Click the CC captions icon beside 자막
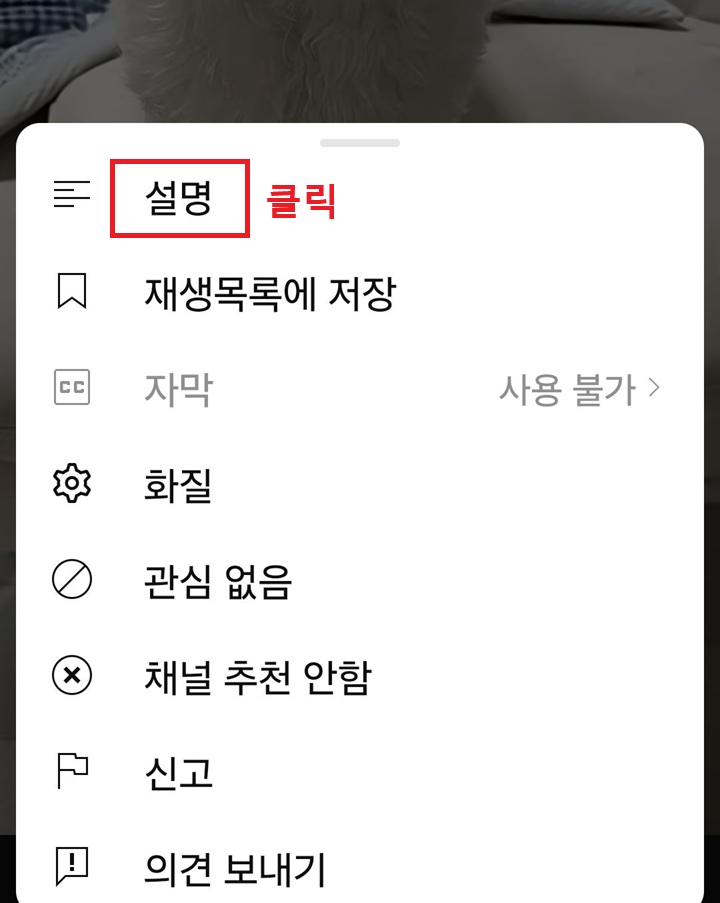Screen dimensions: 720x903 pos(71,389)
